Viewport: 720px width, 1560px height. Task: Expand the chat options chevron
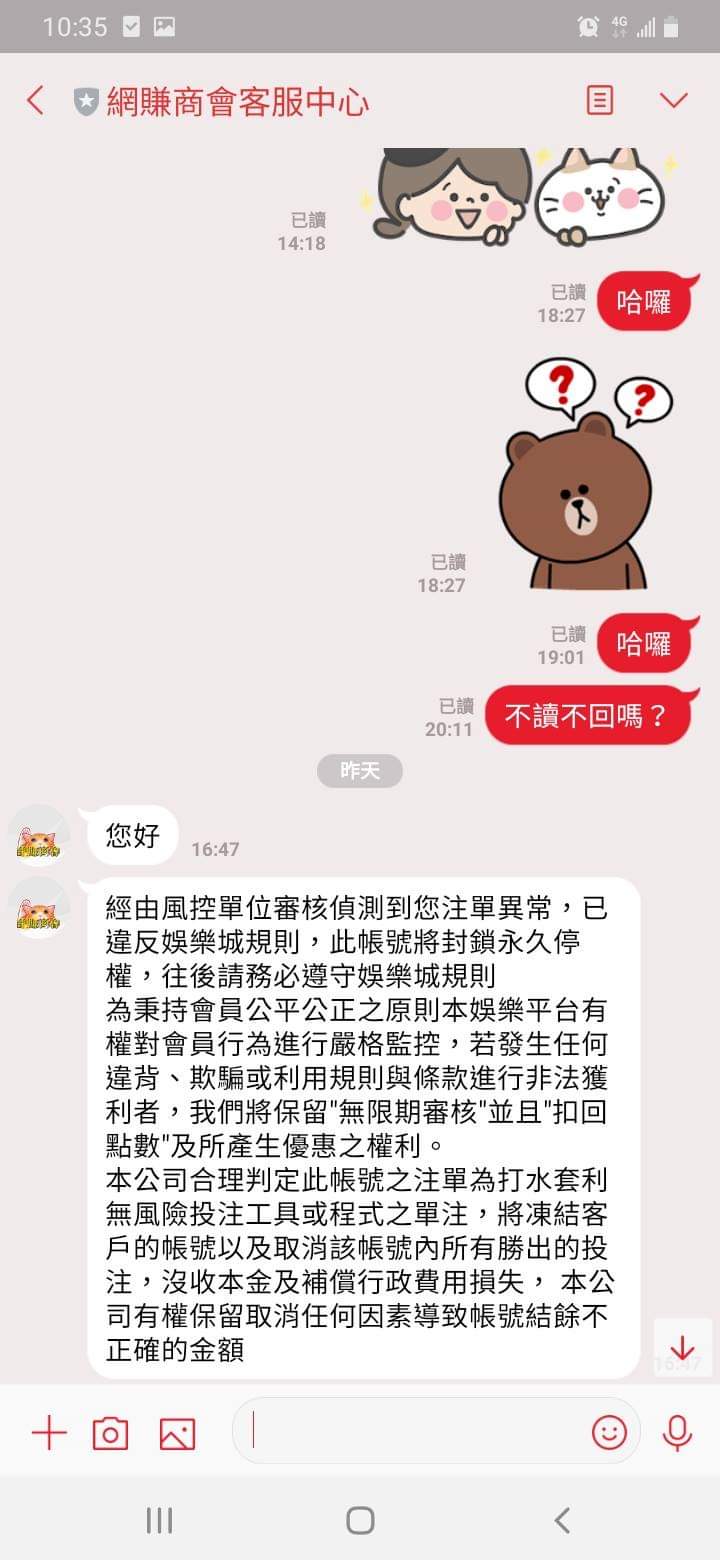coord(674,100)
